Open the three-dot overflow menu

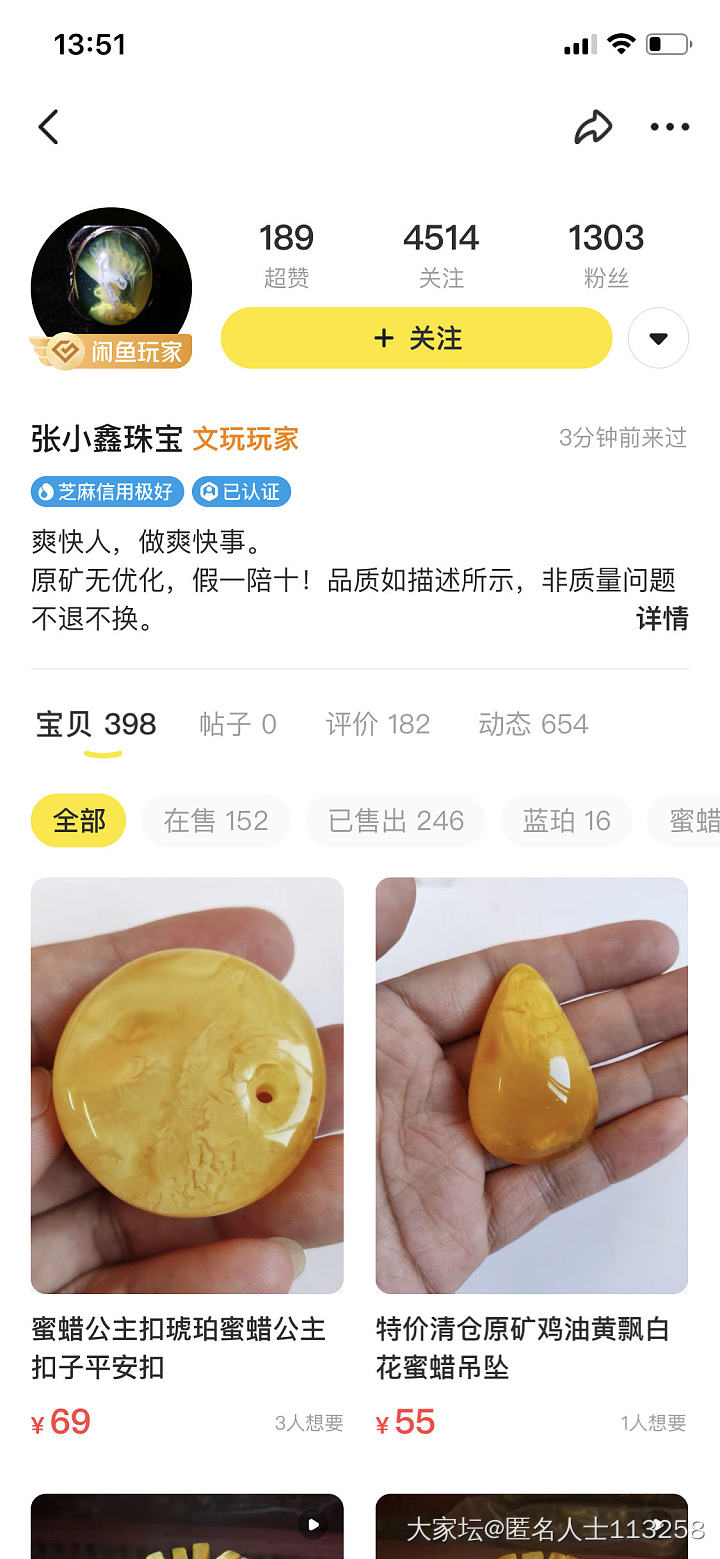pos(669,127)
